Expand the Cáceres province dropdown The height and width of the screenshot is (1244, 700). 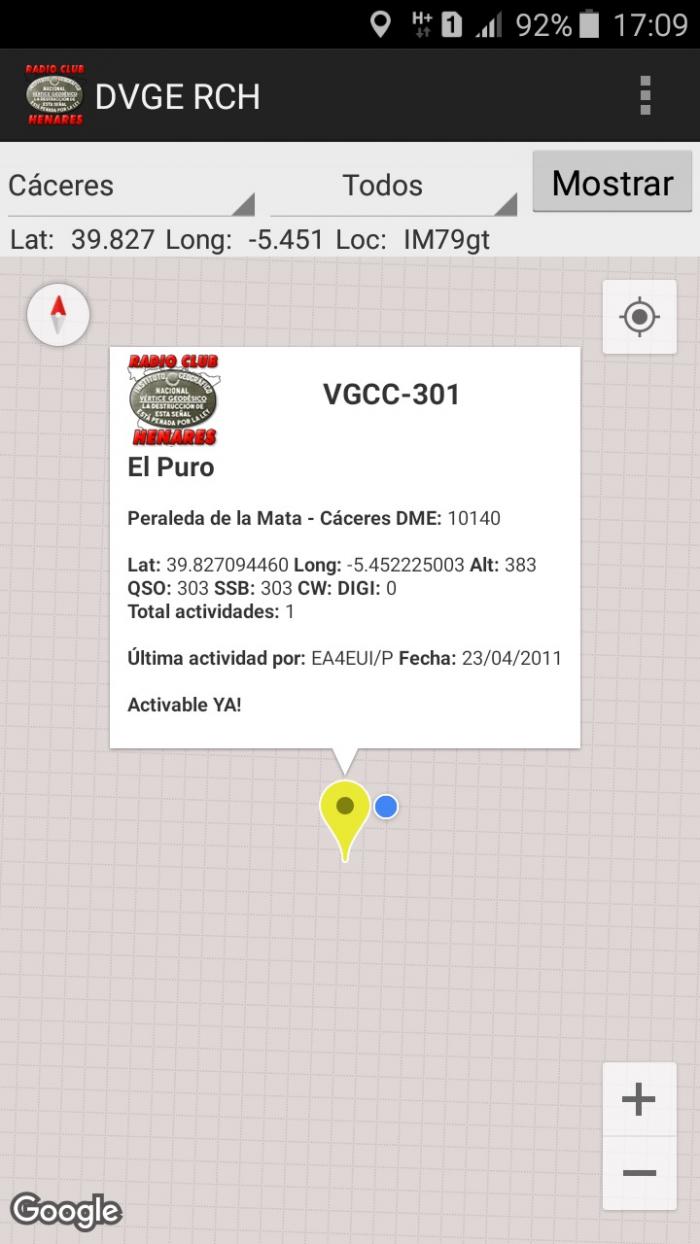pos(131,186)
